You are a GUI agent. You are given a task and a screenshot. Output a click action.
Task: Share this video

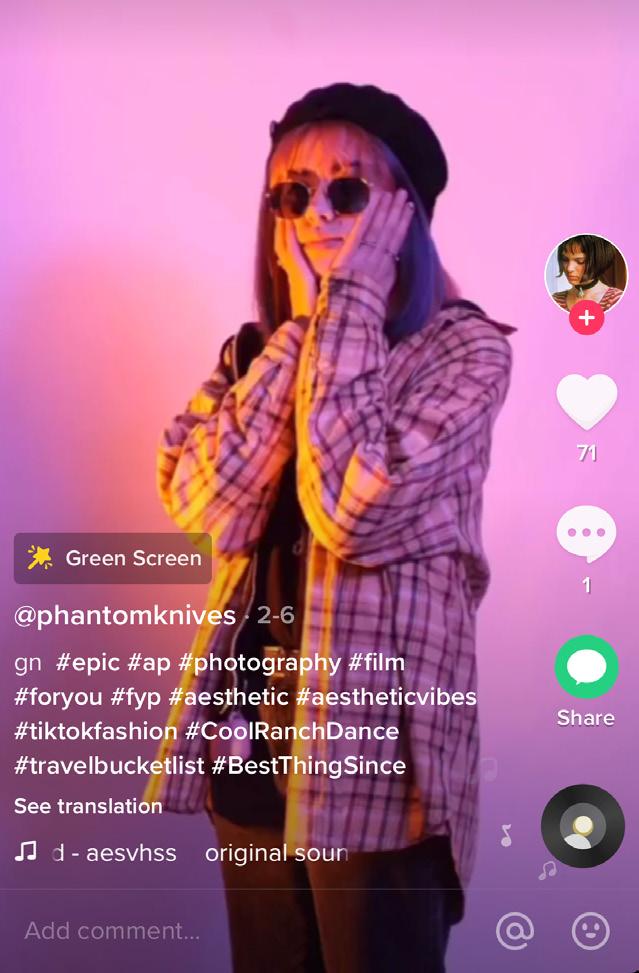(x=586, y=668)
